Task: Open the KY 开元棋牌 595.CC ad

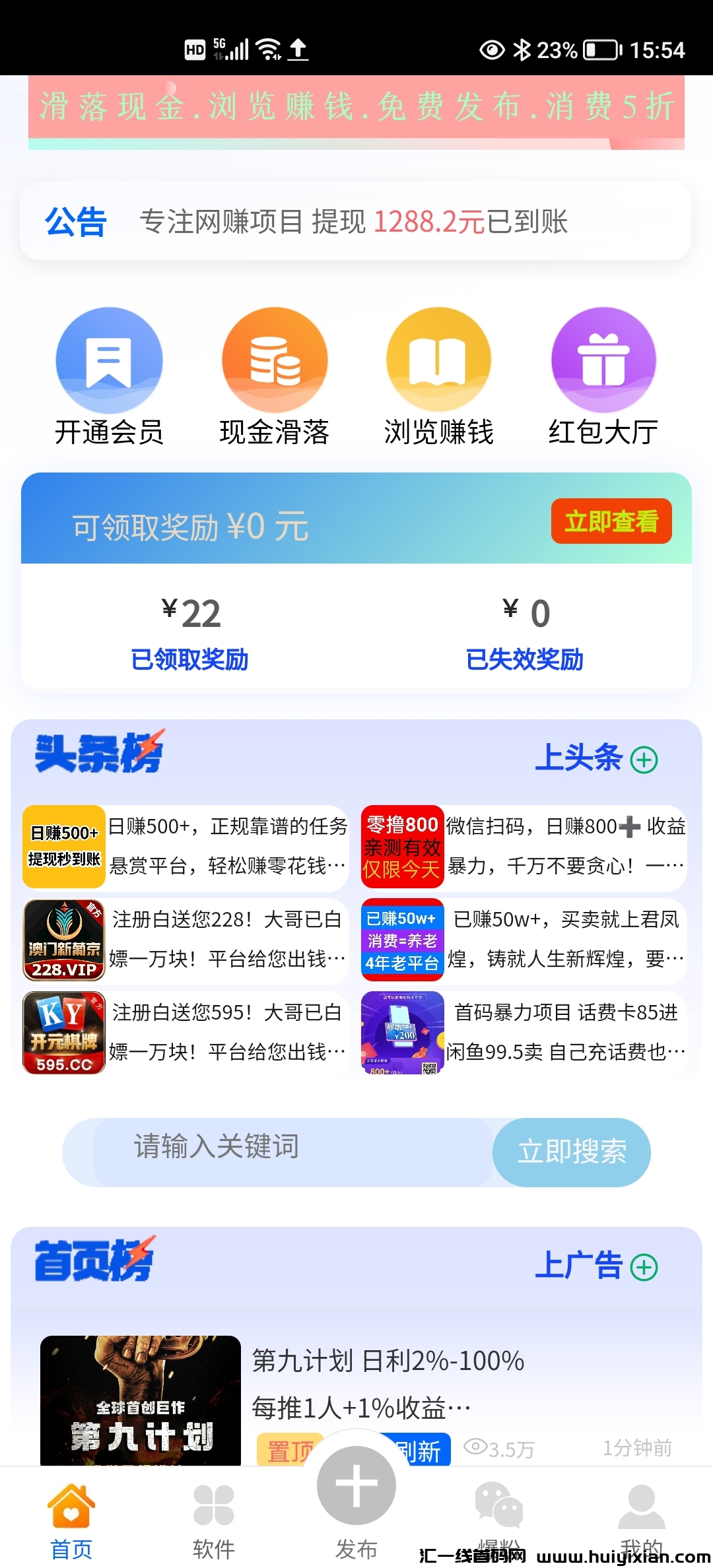Action: (x=63, y=1033)
